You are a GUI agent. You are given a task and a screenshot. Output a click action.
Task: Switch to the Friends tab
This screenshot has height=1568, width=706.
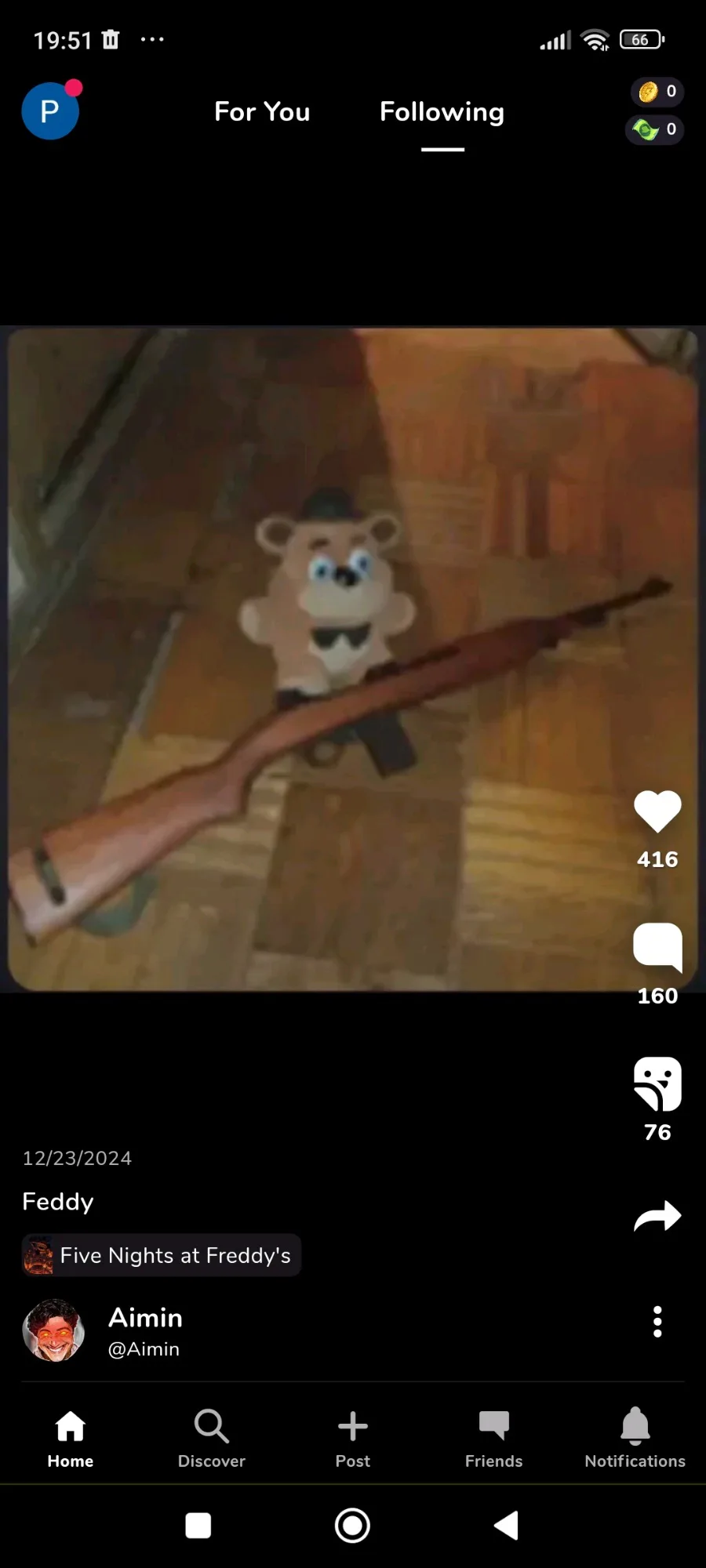coord(494,1439)
